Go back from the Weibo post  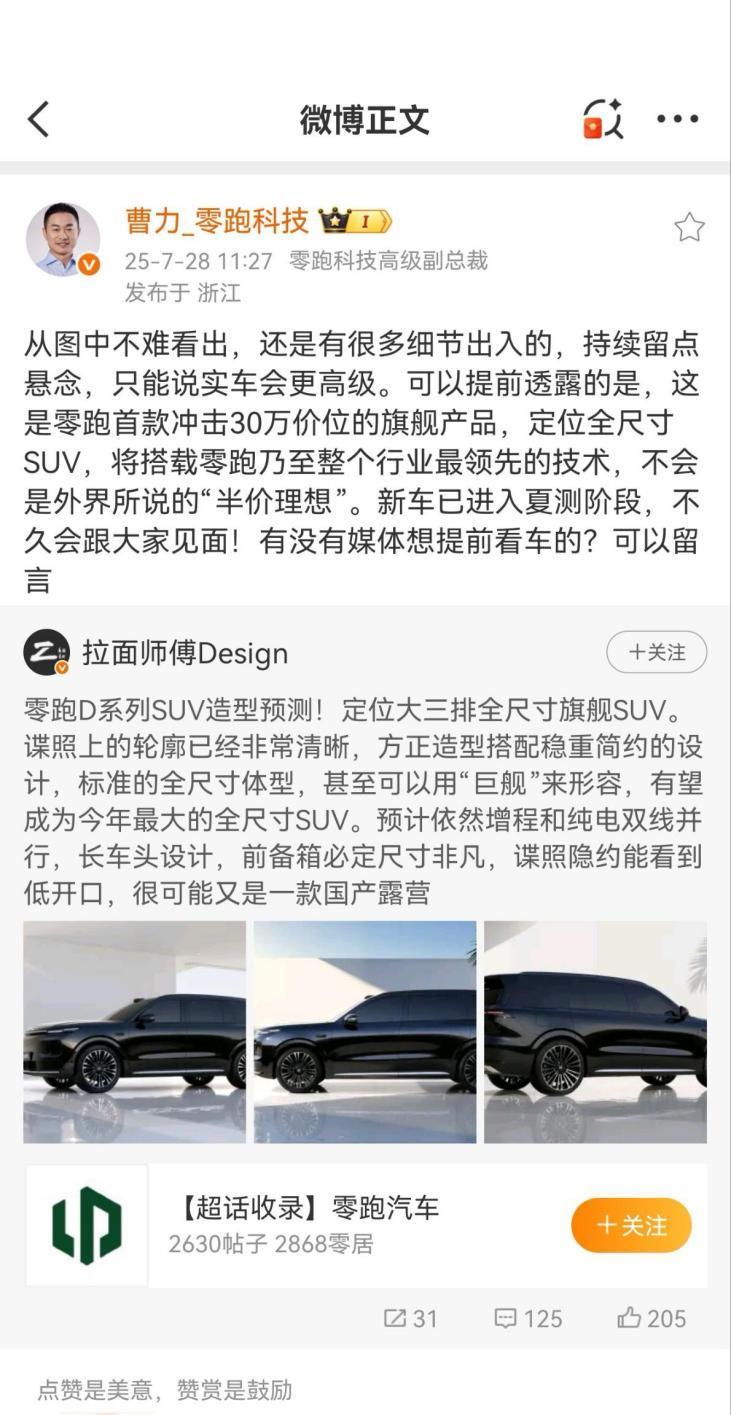[39, 119]
